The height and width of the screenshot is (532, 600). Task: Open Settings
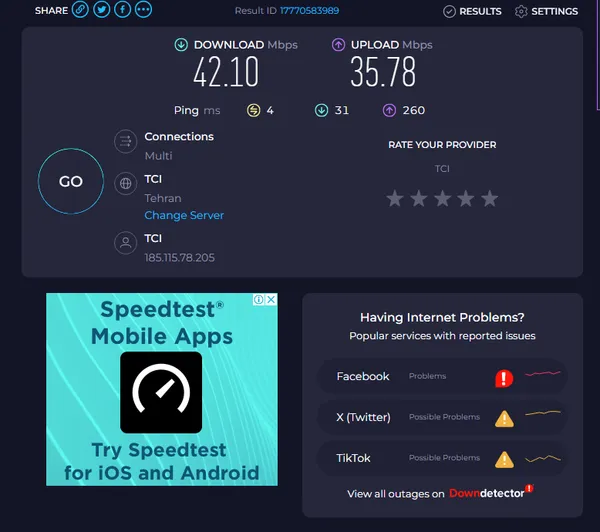point(546,11)
